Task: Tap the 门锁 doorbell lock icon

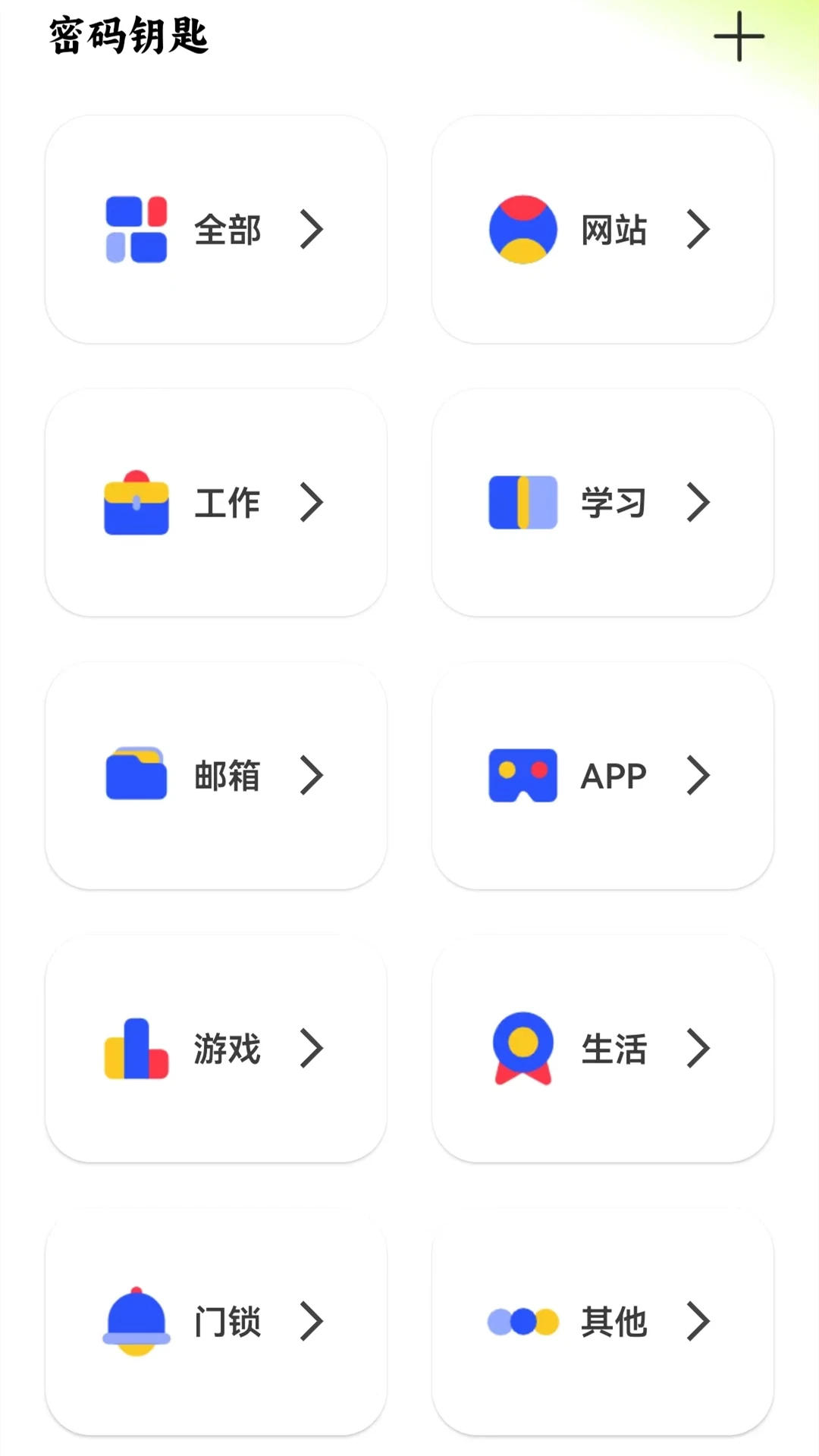Action: coord(135,1322)
